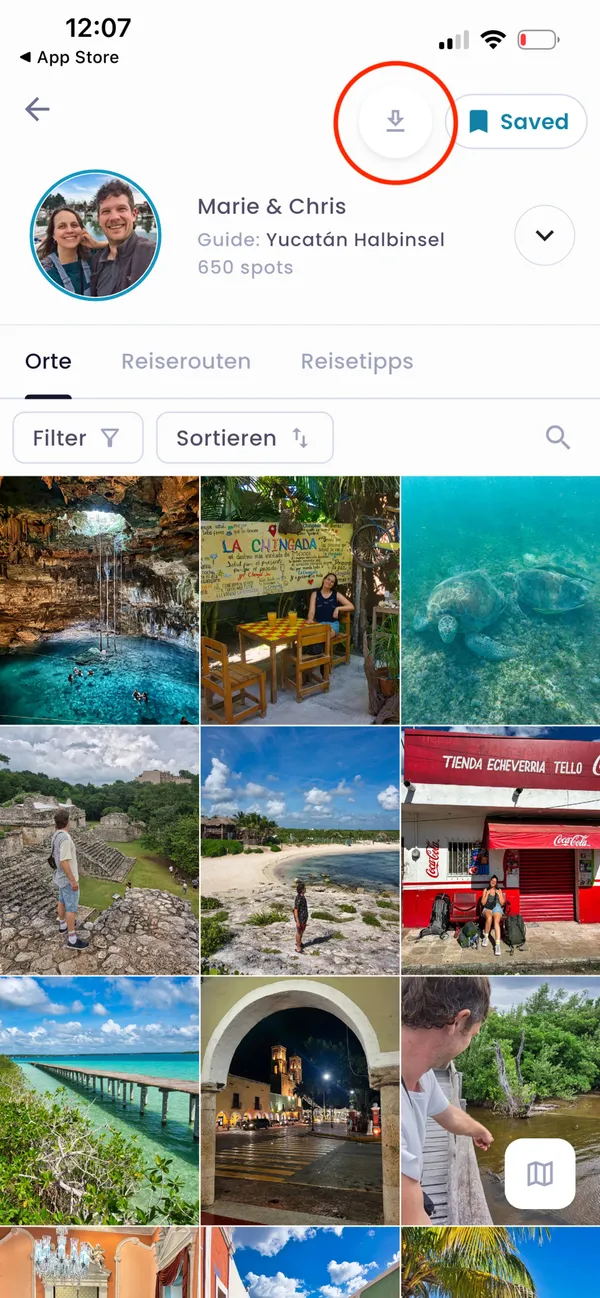Open the Filter options
Image resolution: width=600 pixels, height=1298 pixels.
77,438
